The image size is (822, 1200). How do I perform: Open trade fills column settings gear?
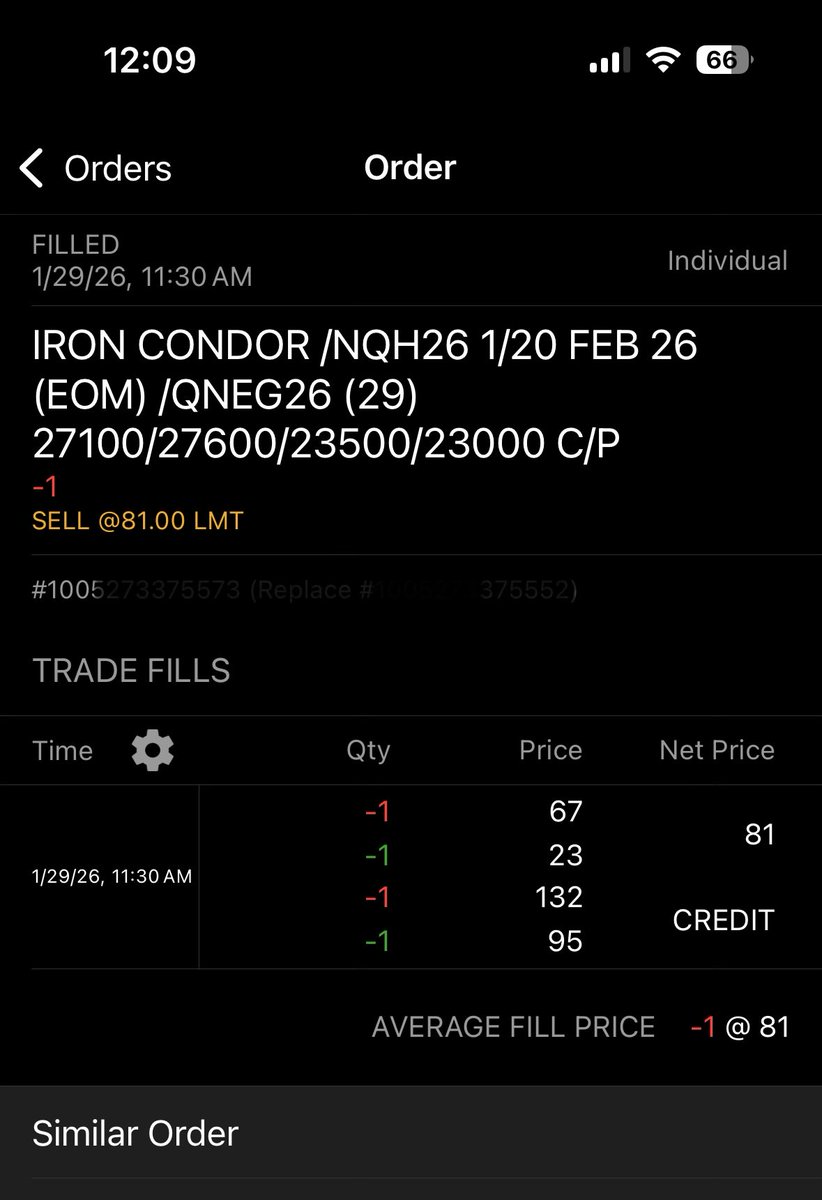[153, 750]
